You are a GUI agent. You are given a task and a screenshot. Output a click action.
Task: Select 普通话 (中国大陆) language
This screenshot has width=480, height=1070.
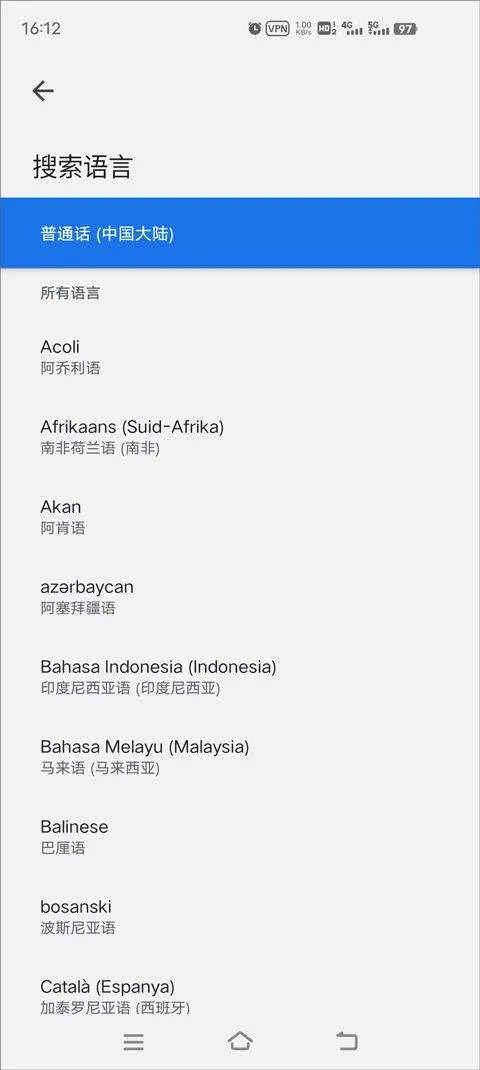240,233
